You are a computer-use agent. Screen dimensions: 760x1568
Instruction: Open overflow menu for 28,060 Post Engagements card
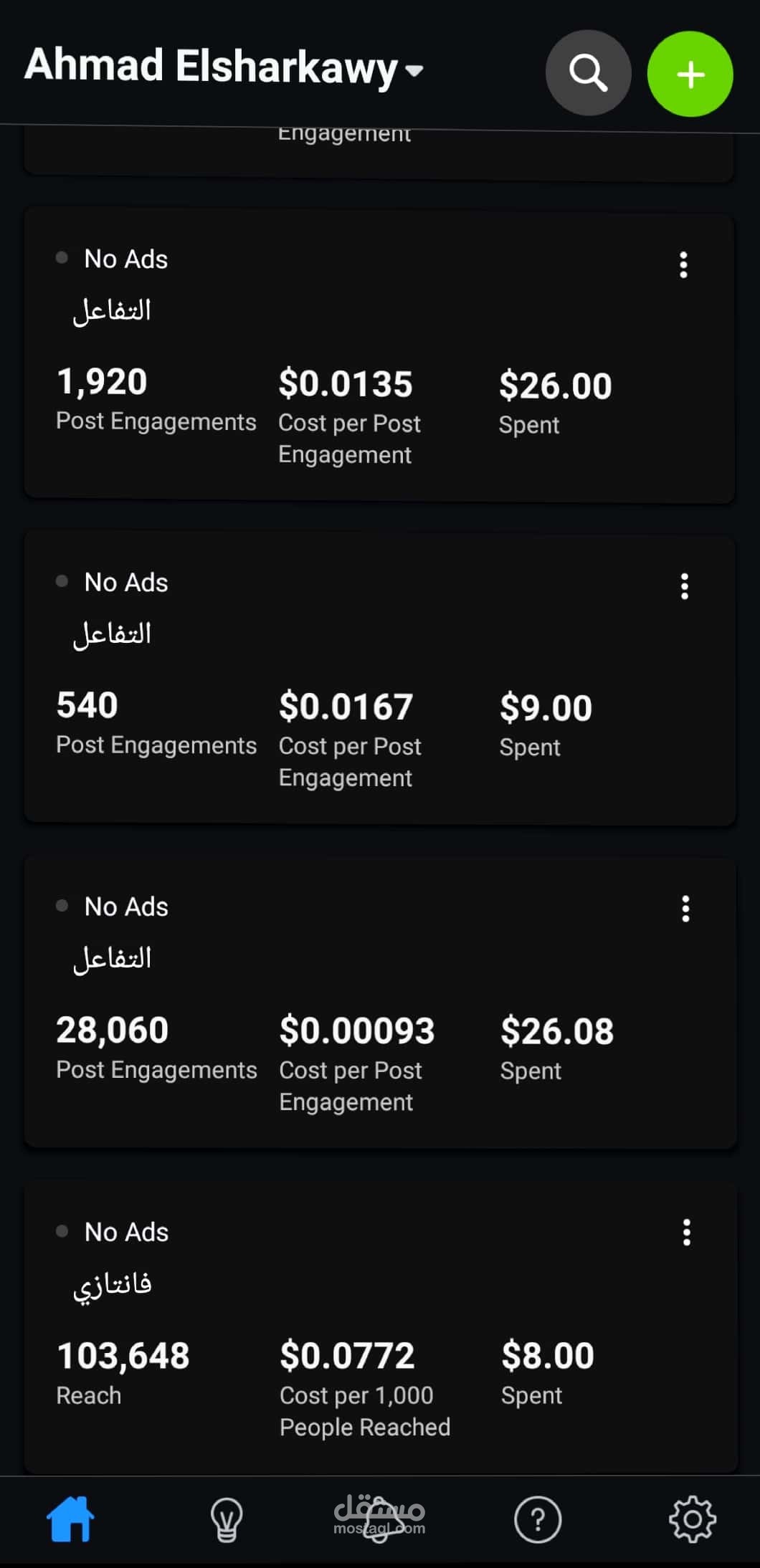685,909
